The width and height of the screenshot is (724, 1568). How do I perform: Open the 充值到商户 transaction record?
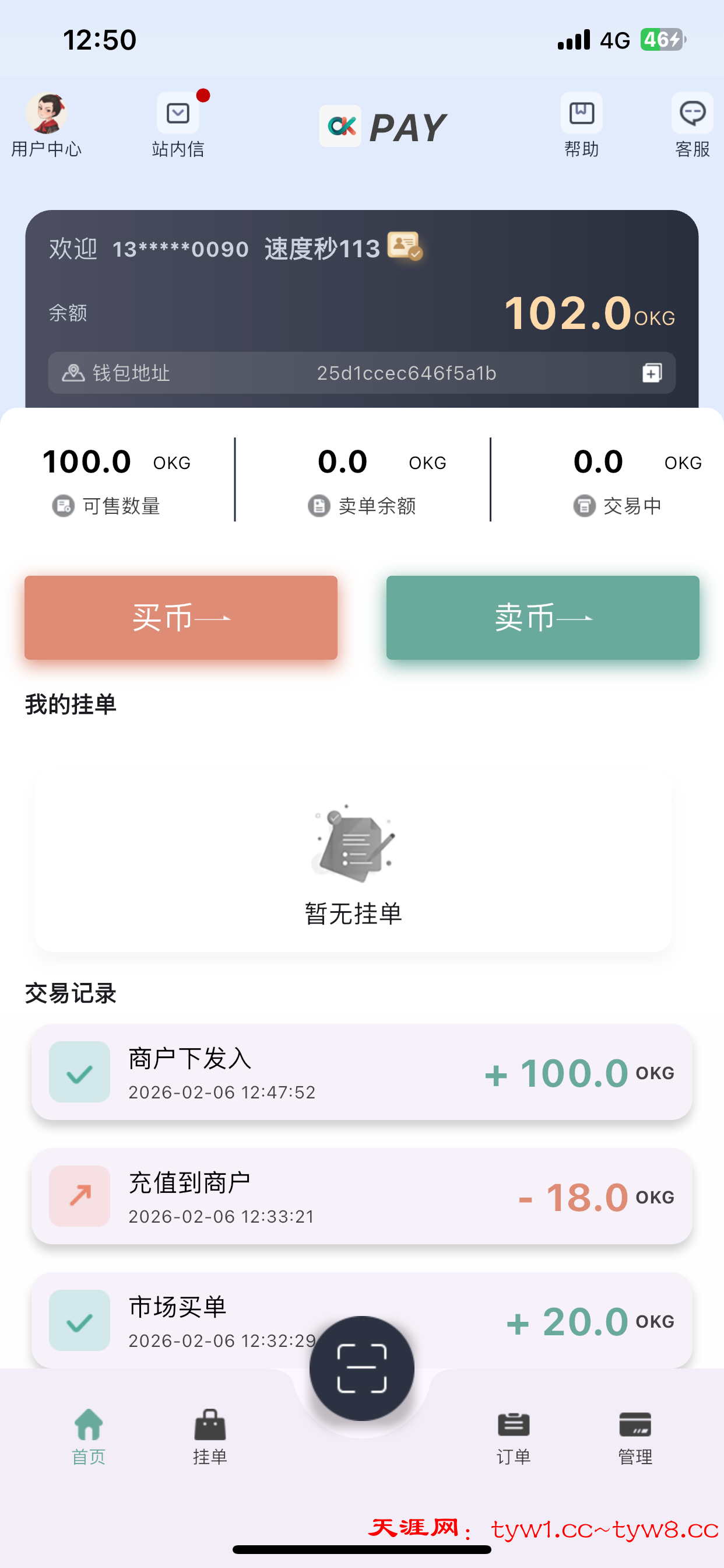(361, 1196)
